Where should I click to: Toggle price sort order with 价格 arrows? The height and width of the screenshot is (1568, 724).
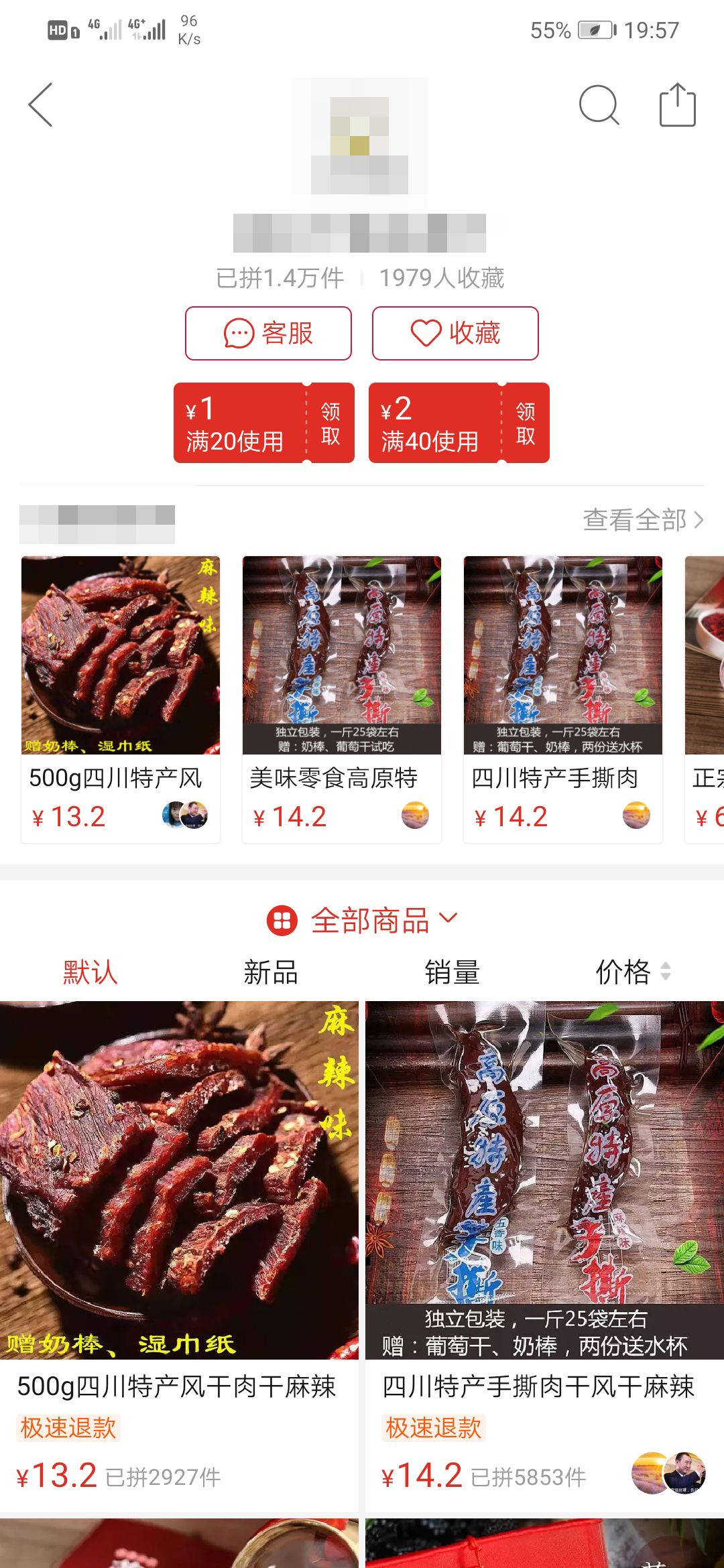668,972
